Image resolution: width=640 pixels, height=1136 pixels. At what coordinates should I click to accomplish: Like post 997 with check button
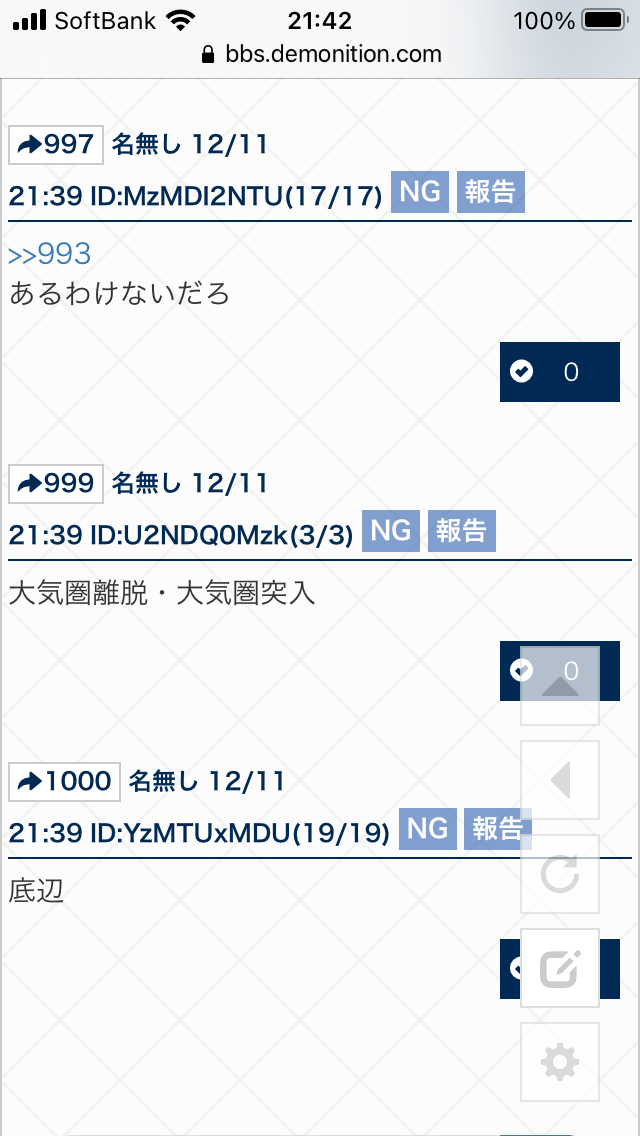pos(559,372)
